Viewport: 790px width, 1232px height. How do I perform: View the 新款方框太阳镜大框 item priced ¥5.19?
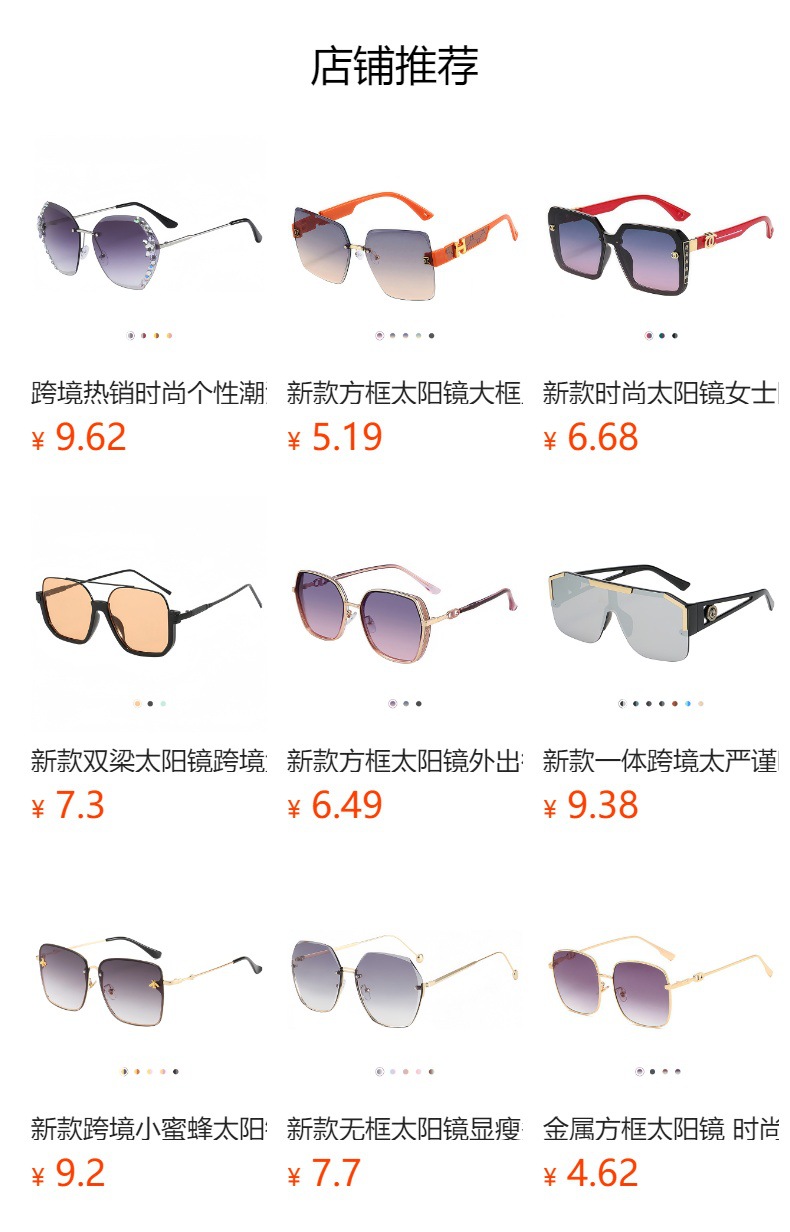point(405,296)
